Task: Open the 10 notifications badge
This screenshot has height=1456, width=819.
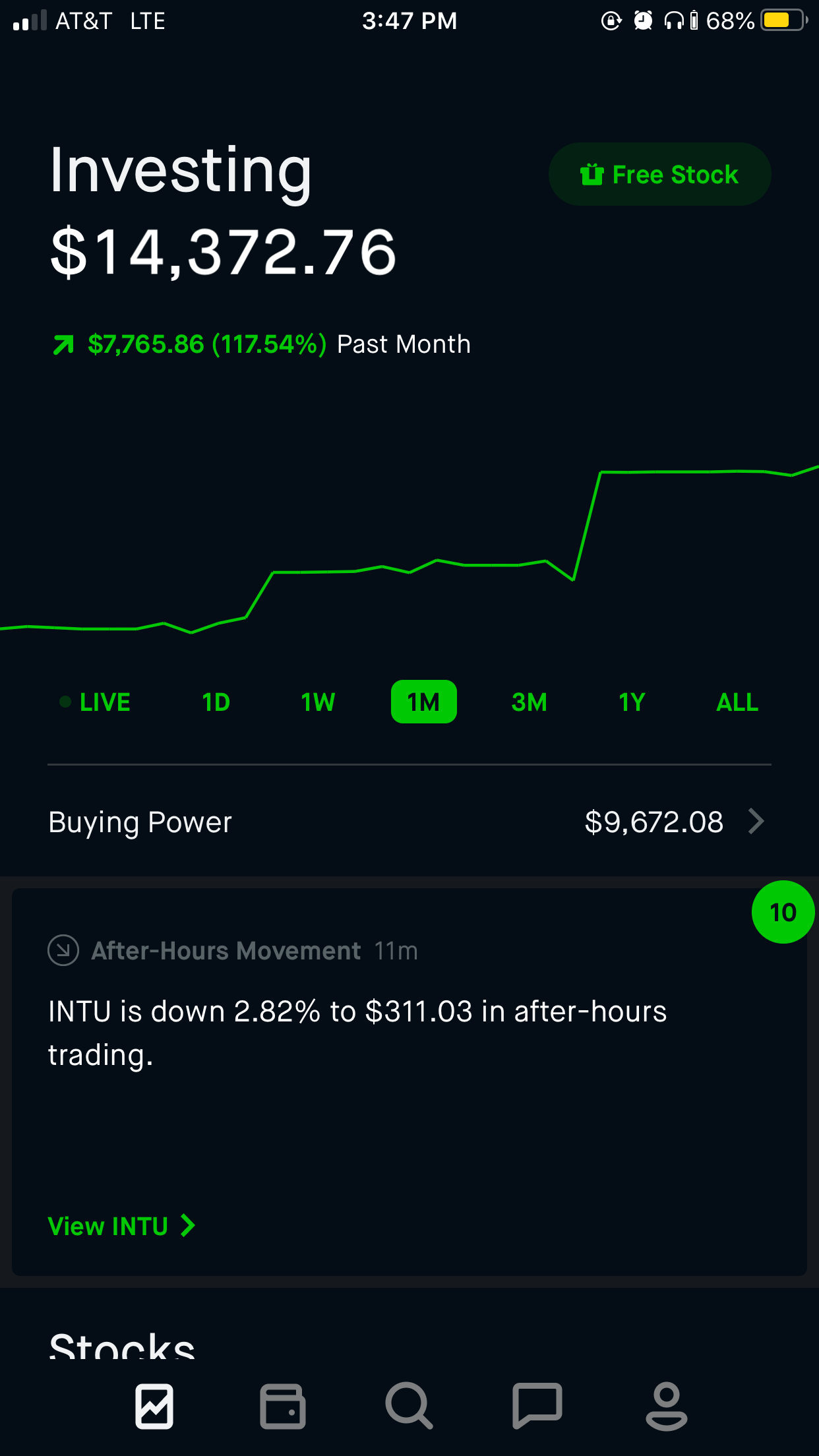Action: (783, 913)
